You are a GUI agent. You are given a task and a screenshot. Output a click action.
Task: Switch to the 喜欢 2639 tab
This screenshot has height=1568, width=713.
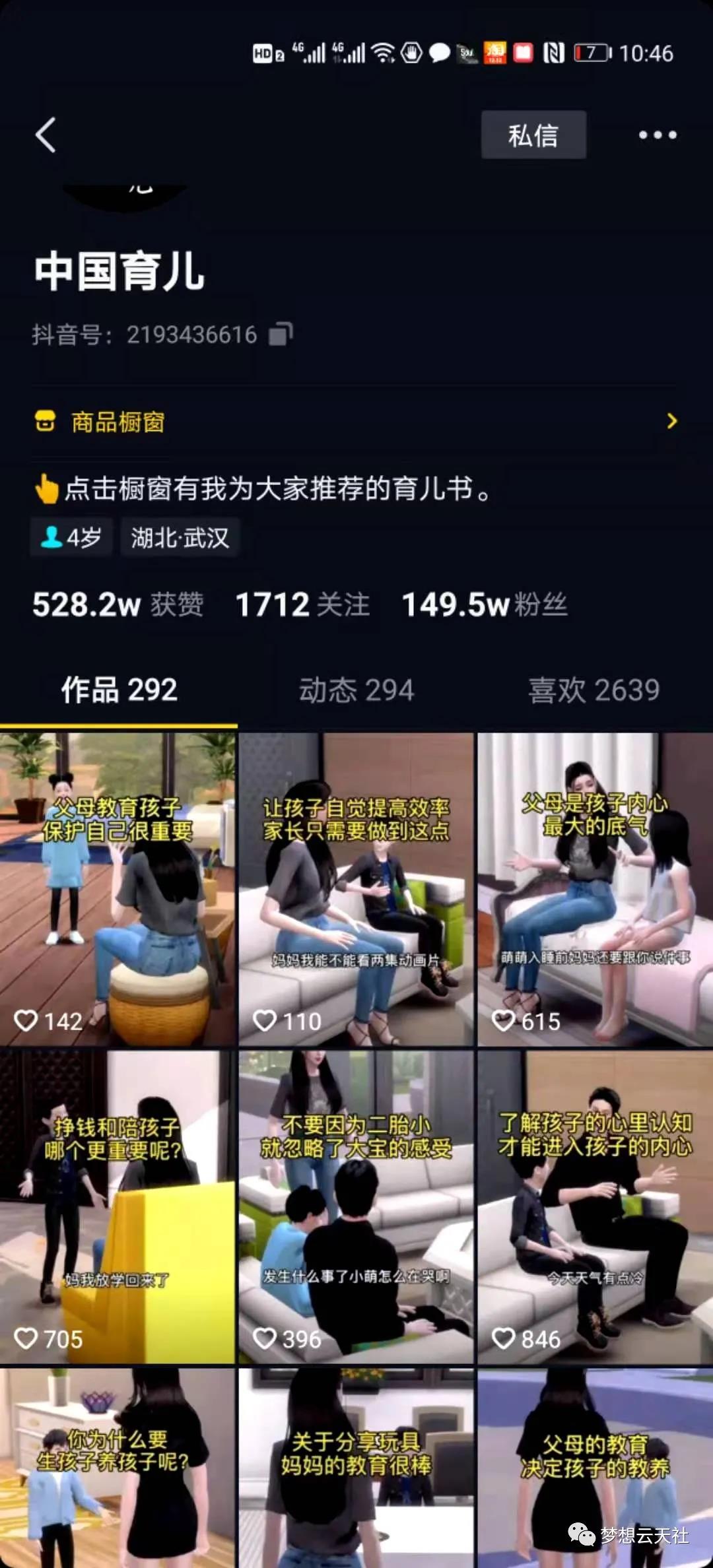(592, 690)
